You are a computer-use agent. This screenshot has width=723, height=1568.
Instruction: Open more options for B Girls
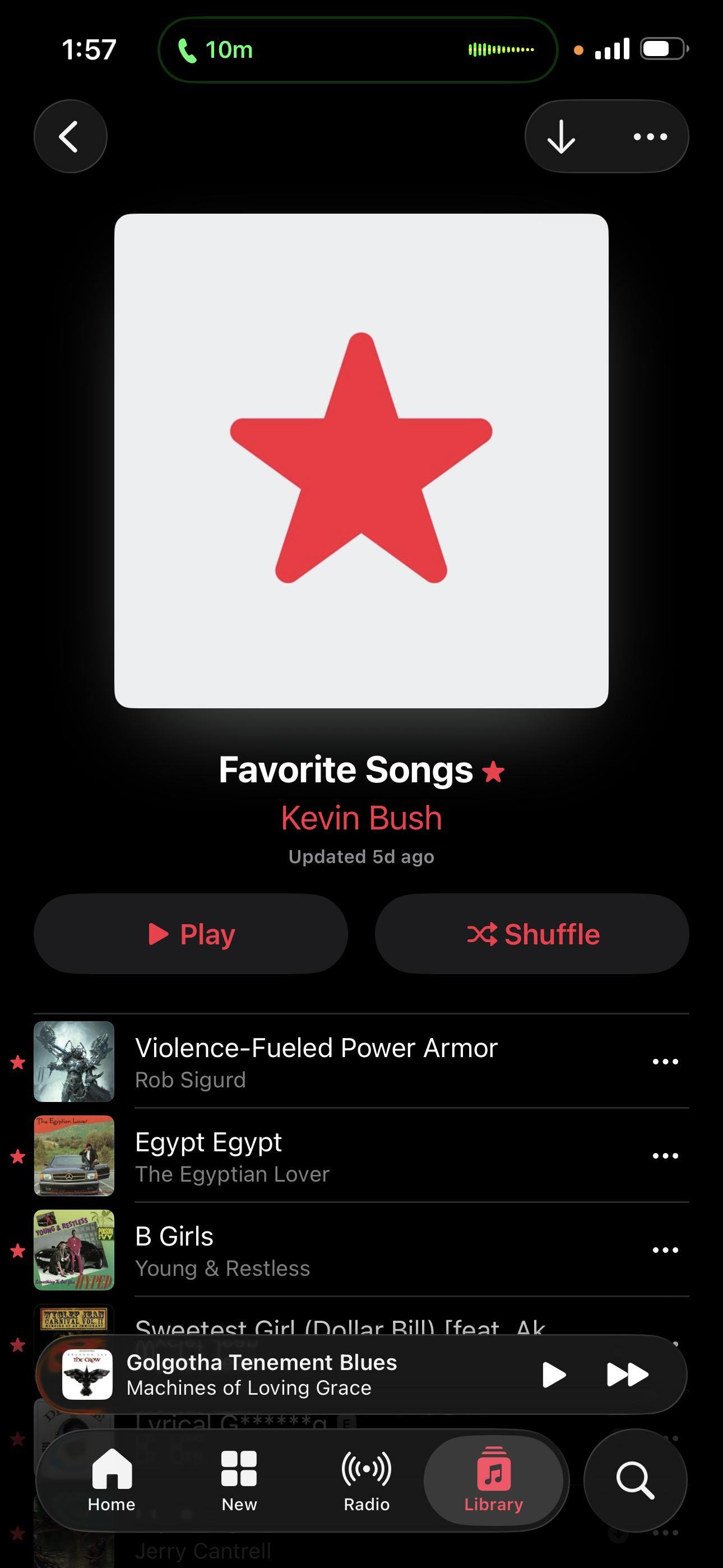(x=665, y=1250)
